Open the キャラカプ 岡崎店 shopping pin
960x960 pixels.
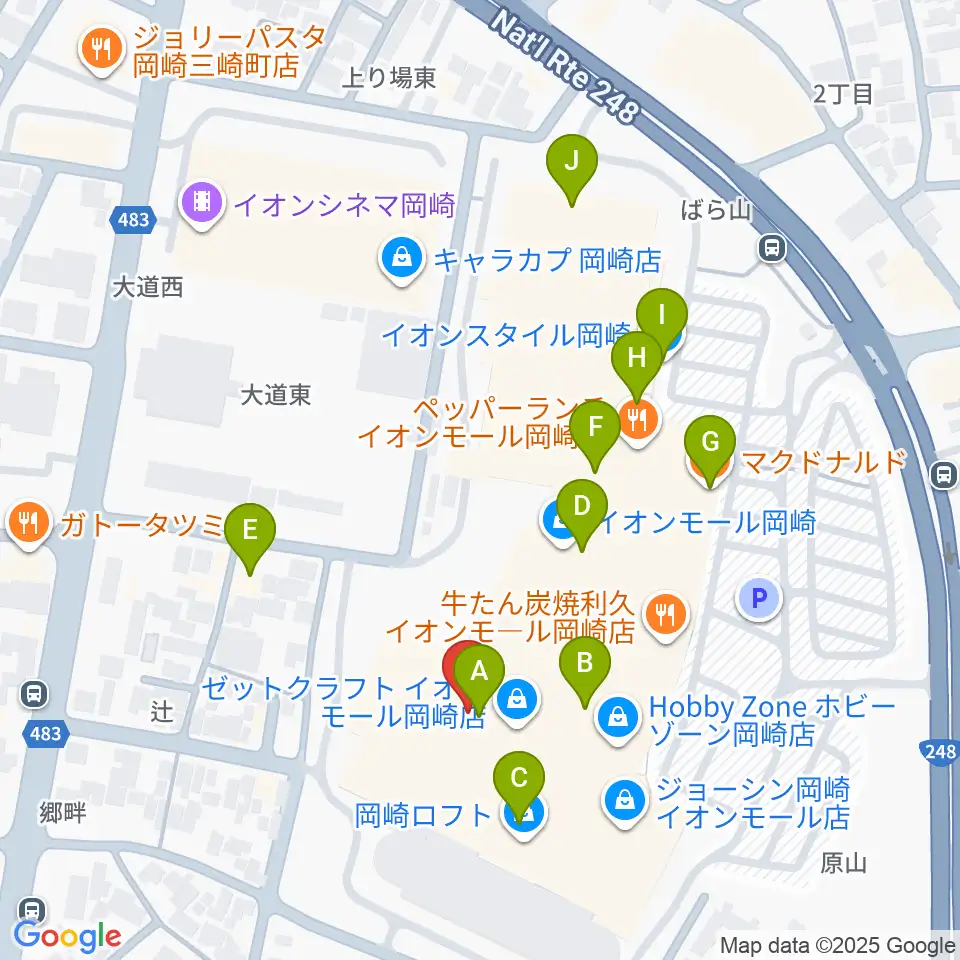[402, 261]
